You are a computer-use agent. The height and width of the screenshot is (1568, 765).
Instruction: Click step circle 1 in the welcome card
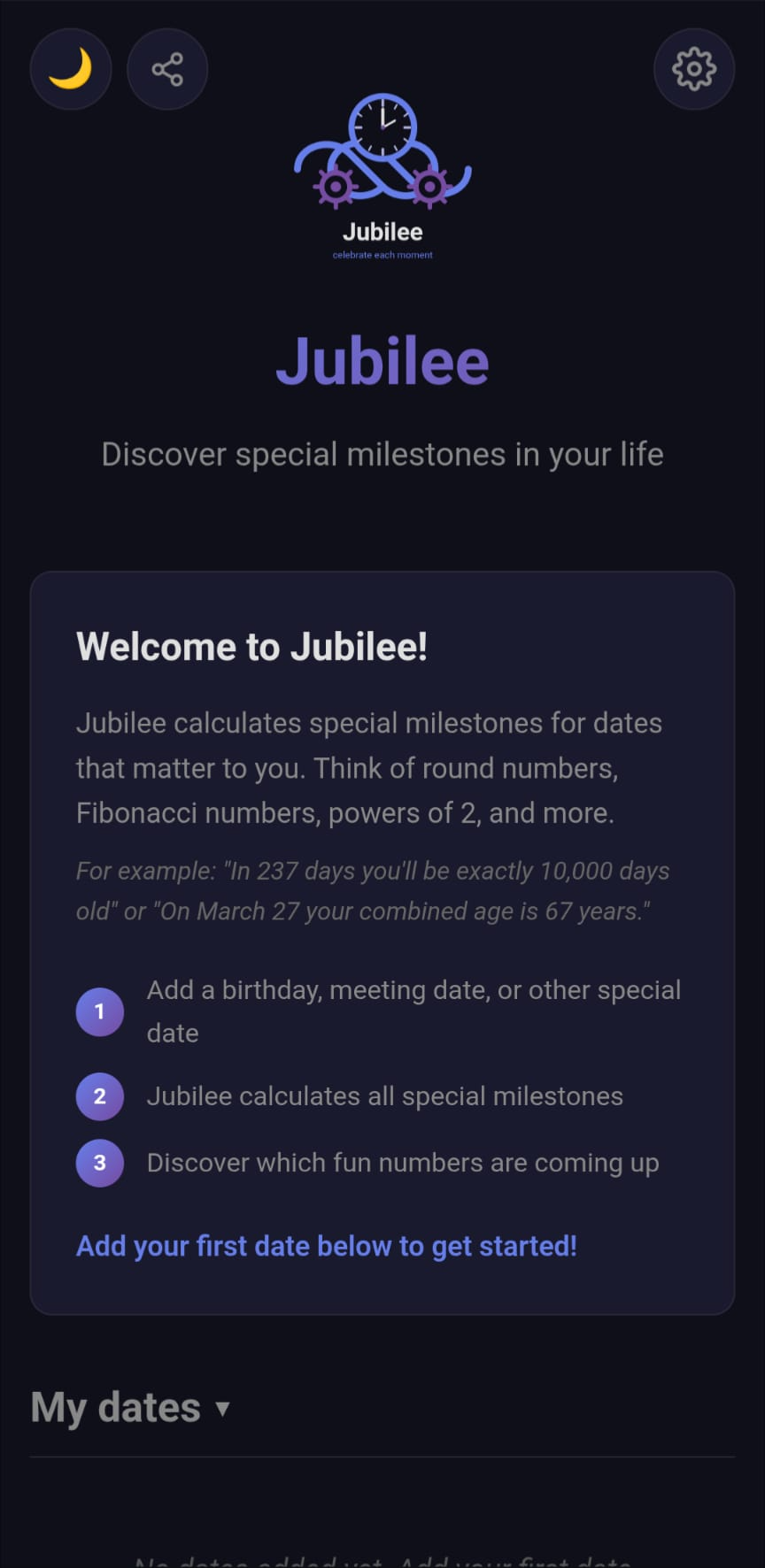(x=99, y=1011)
